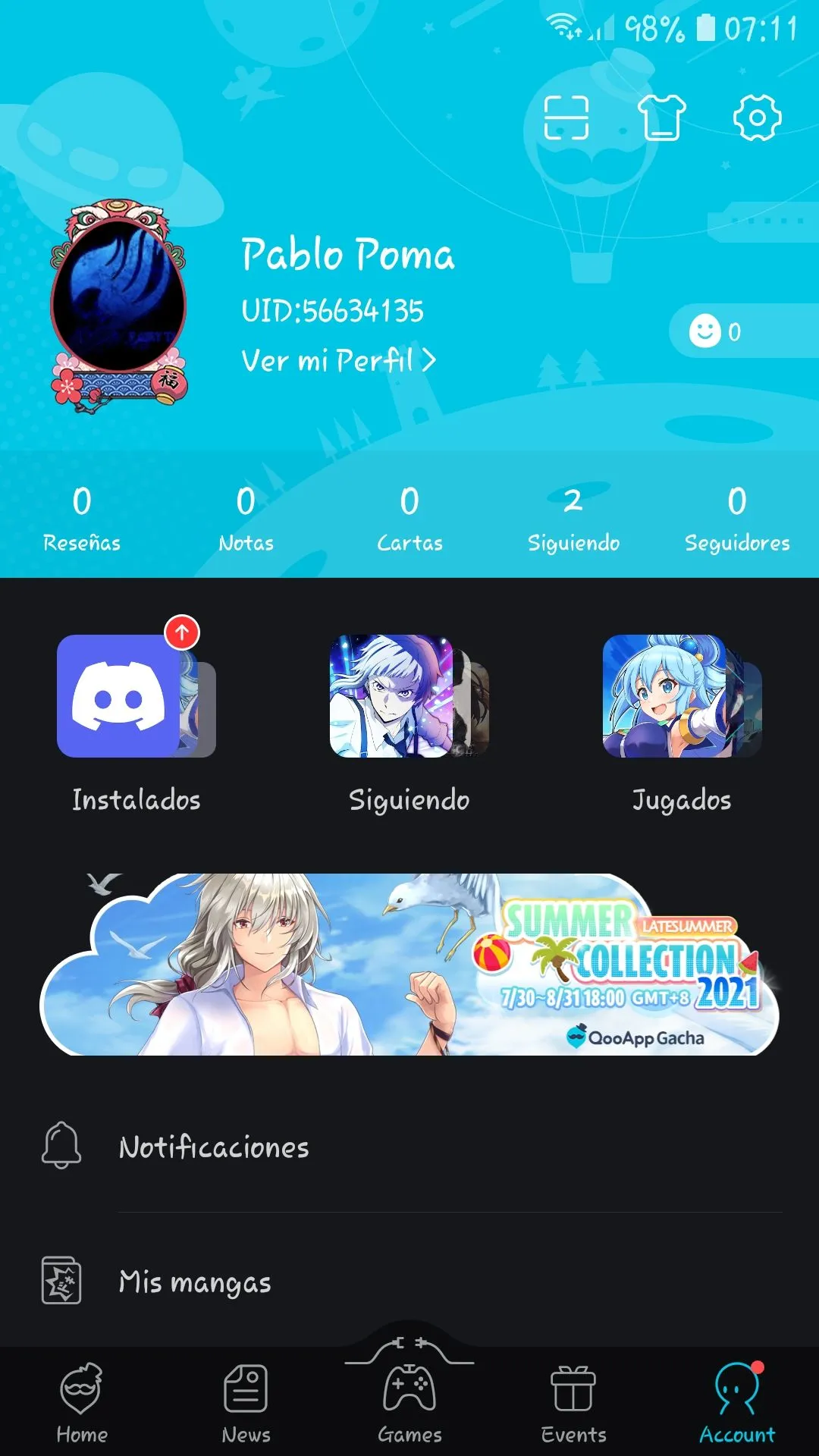This screenshot has width=819, height=1456.
Task: Open the theme shirt icon
Action: 661,118
